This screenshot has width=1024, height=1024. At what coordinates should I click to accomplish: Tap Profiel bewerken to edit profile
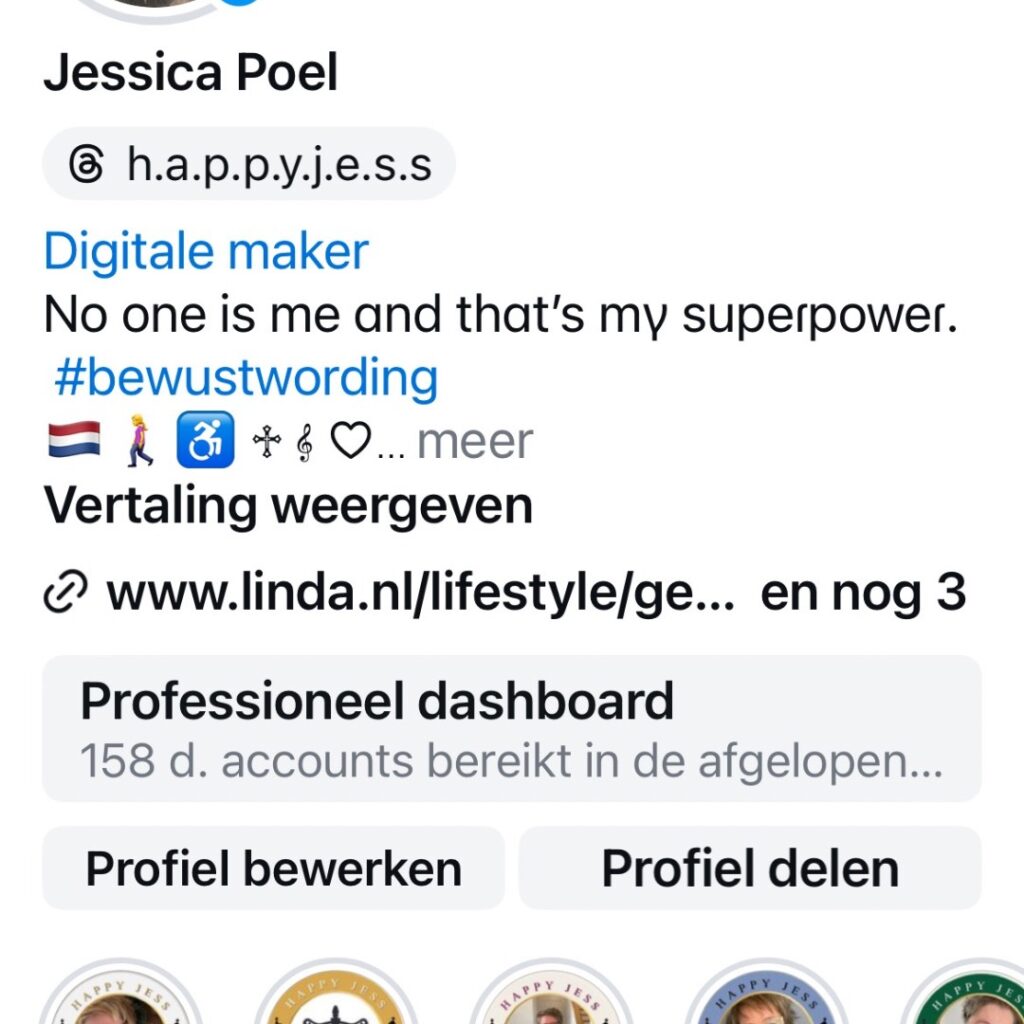coord(273,868)
